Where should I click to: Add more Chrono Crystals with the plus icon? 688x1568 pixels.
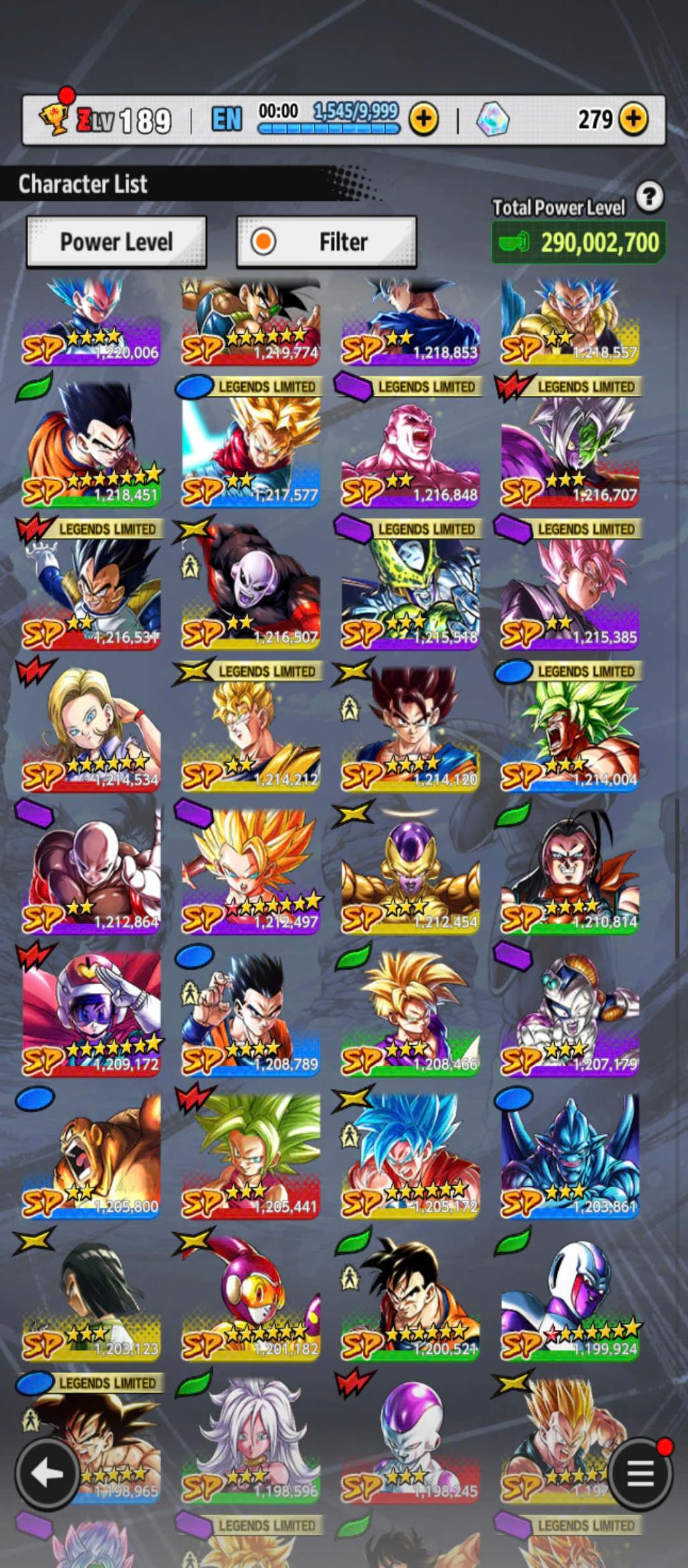[x=632, y=120]
